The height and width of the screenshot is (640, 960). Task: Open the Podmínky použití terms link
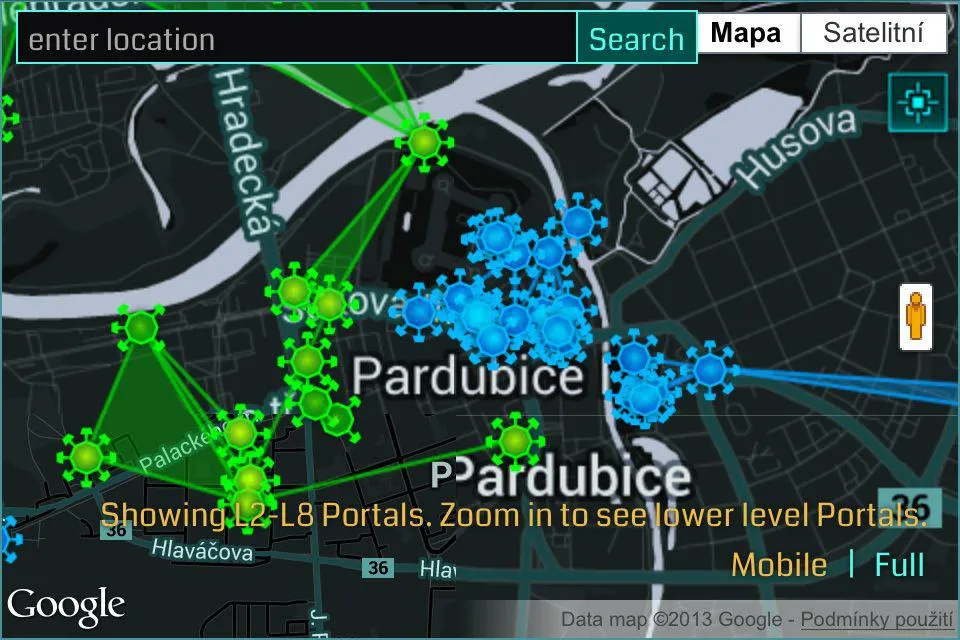[x=876, y=619]
